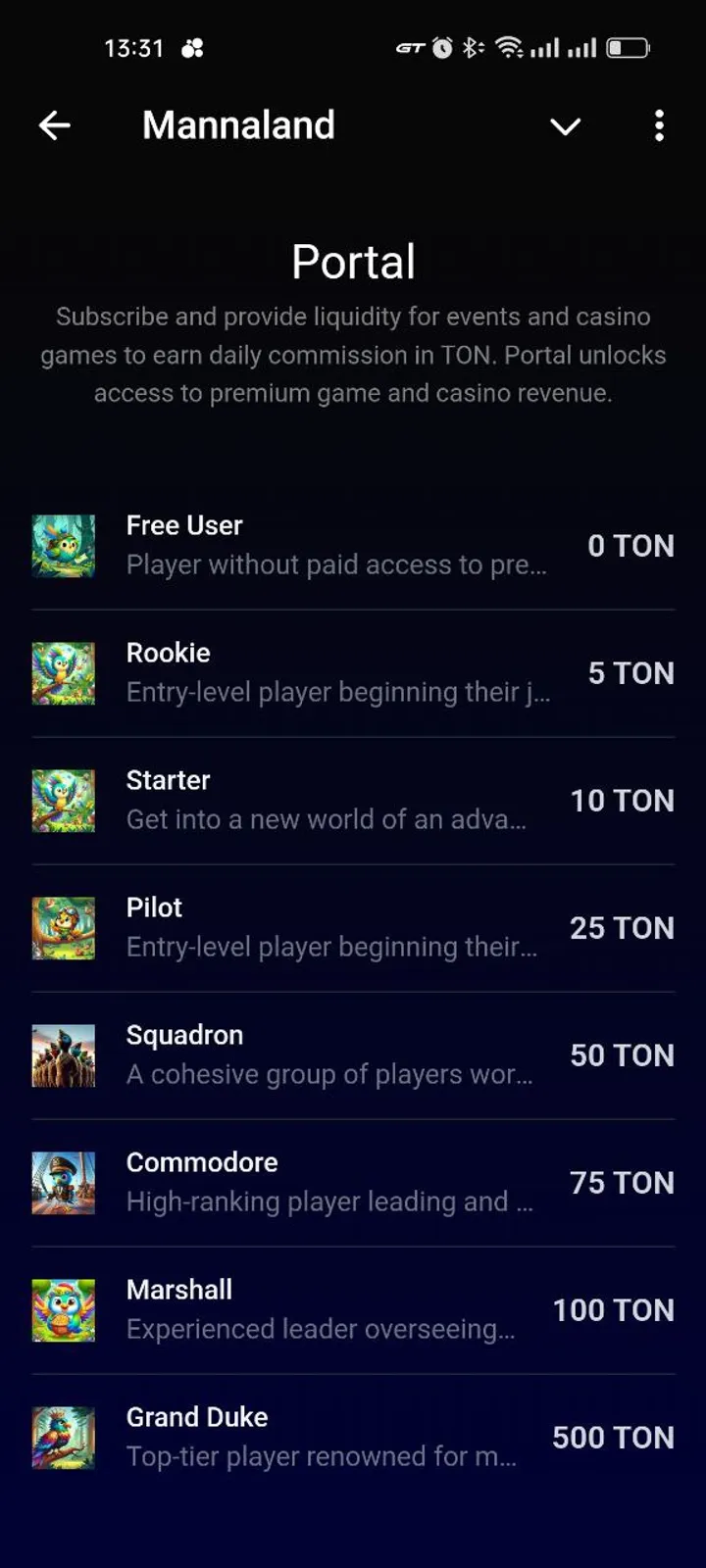The image size is (706, 1568).
Task: Open the Rookie 5 TON tier
Action: coord(353,673)
